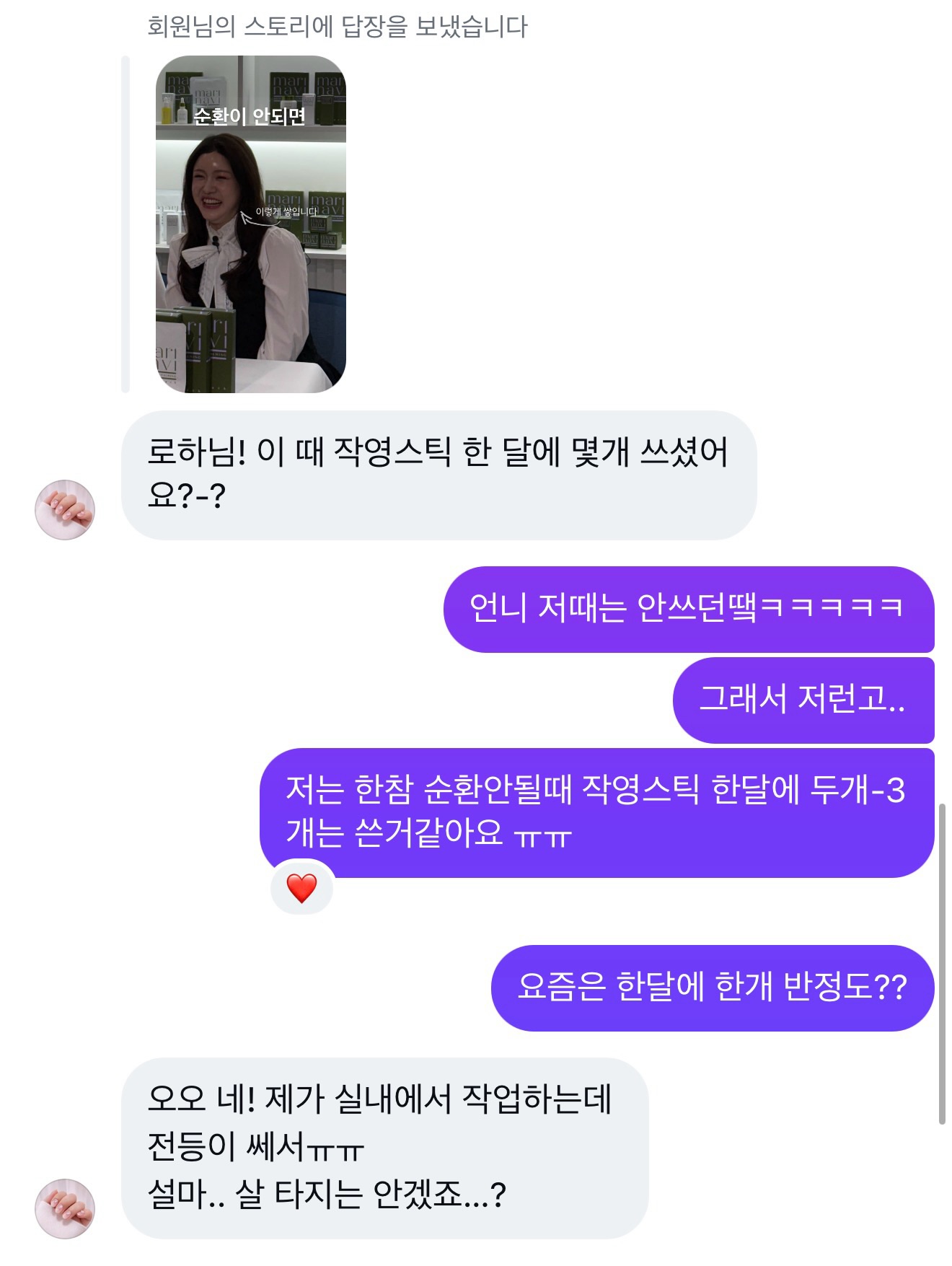Open the replied story thumbnail

tap(250, 224)
